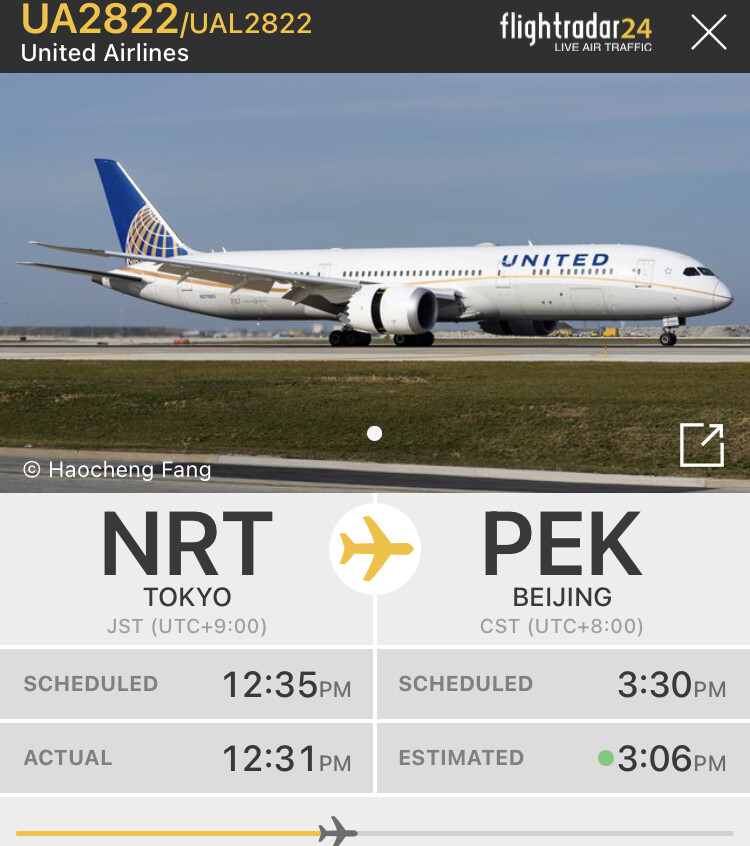This screenshot has width=750, height=846.
Task: Close the UA2822 flight details panel
Action: (x=709, y=33)
